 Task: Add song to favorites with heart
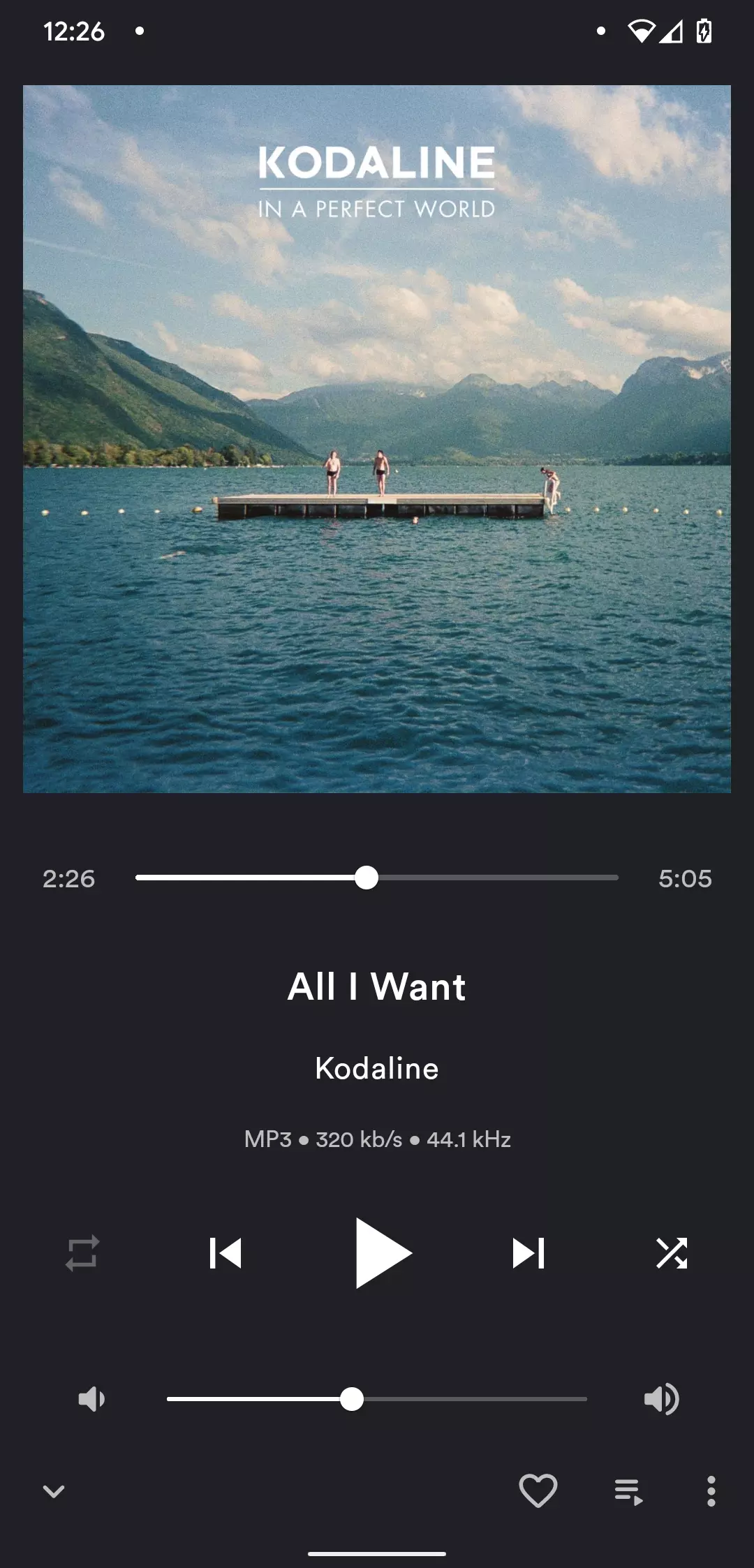[538, 1491]
